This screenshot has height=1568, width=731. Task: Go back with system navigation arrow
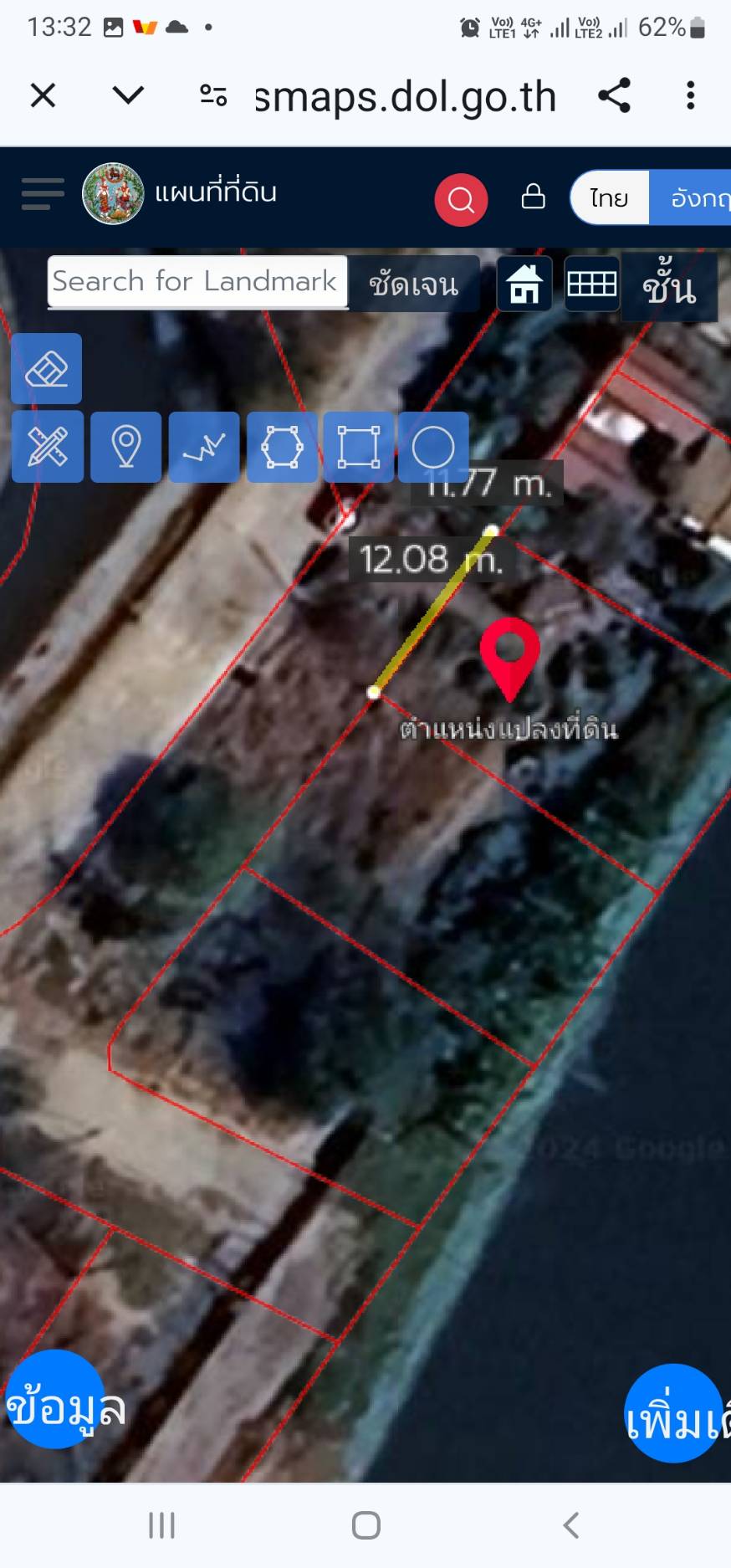(x=571, y=1524)
